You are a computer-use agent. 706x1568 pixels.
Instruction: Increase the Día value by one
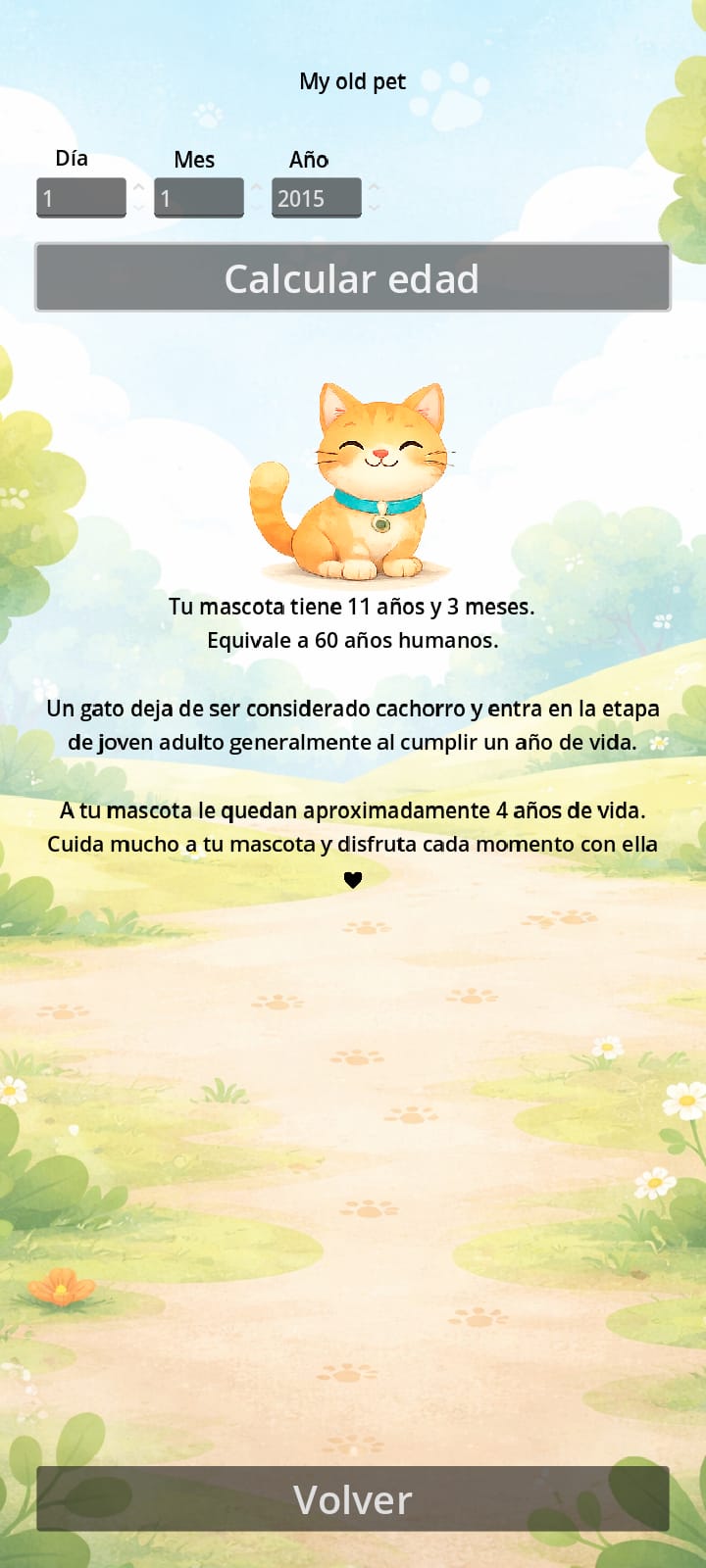click(x=139, y=187)
